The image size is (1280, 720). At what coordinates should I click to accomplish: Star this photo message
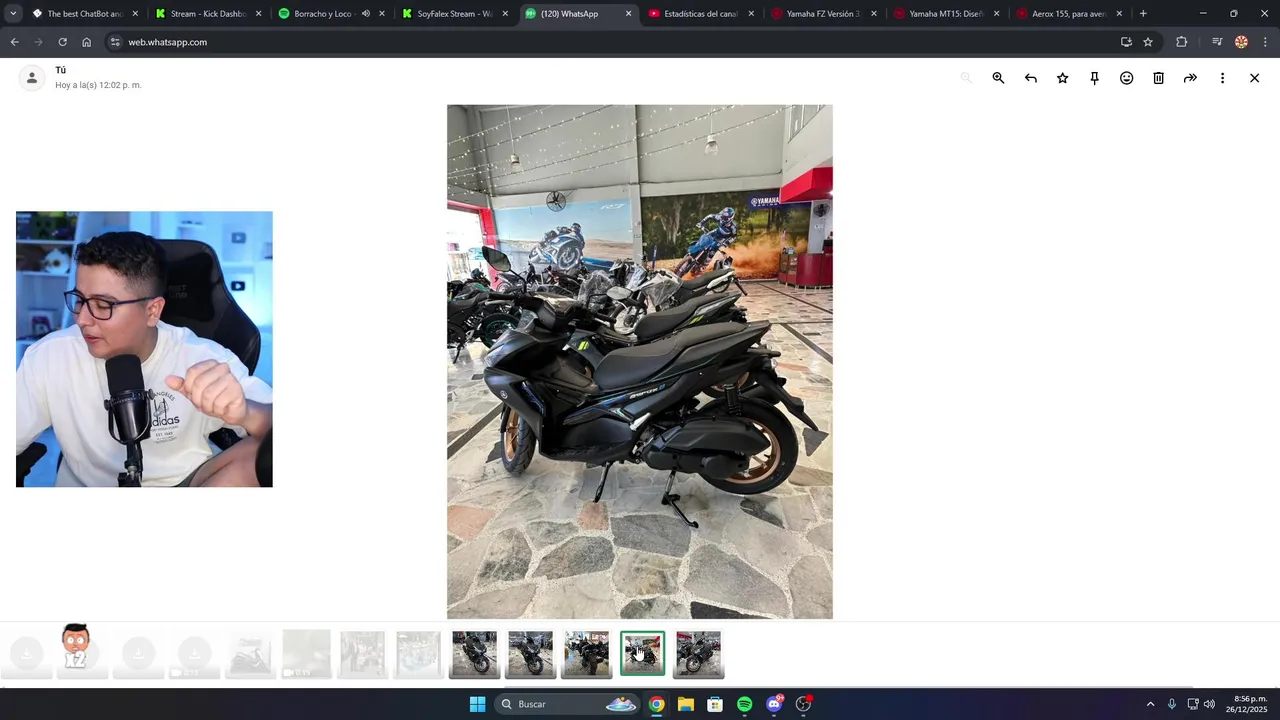coord(1062,78)
